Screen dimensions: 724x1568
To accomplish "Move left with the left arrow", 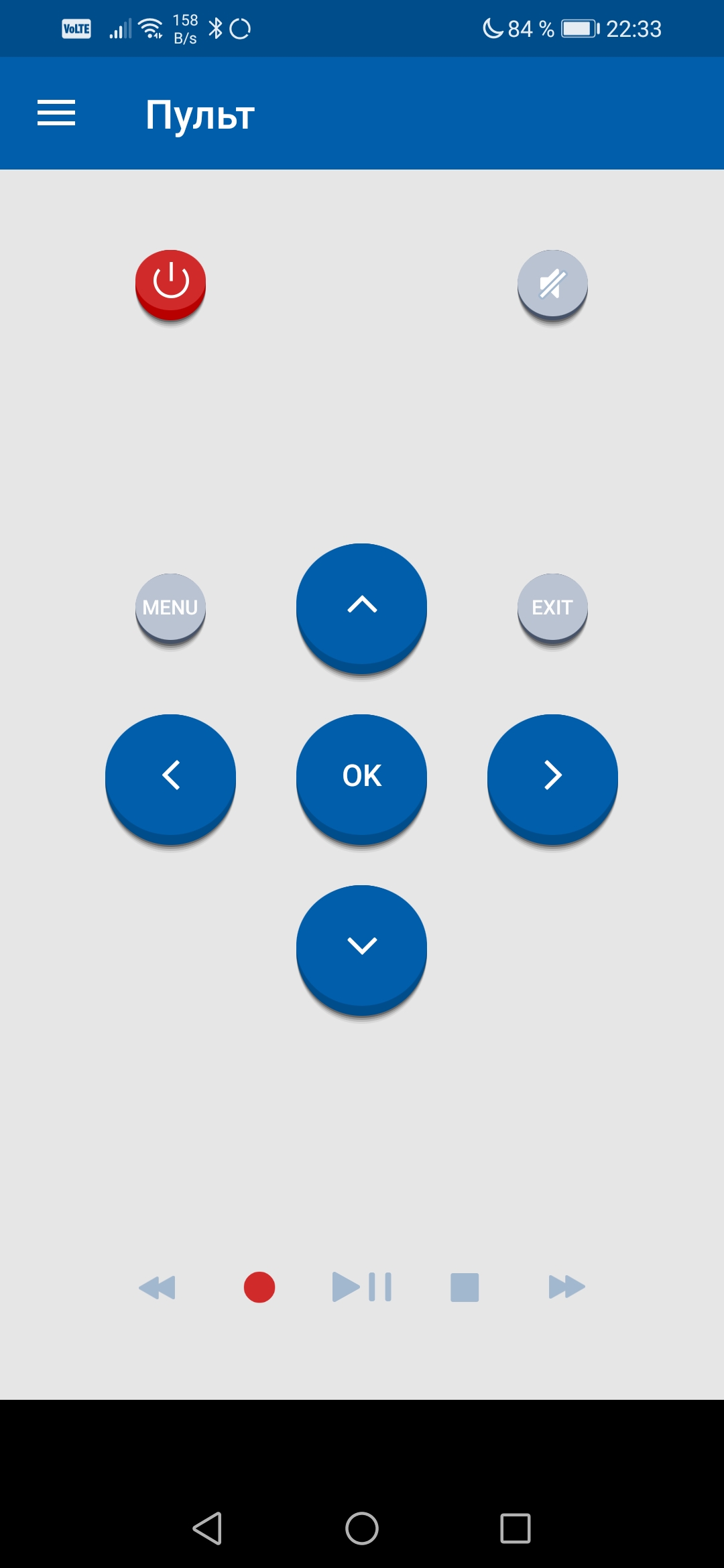I will point(170,776).
